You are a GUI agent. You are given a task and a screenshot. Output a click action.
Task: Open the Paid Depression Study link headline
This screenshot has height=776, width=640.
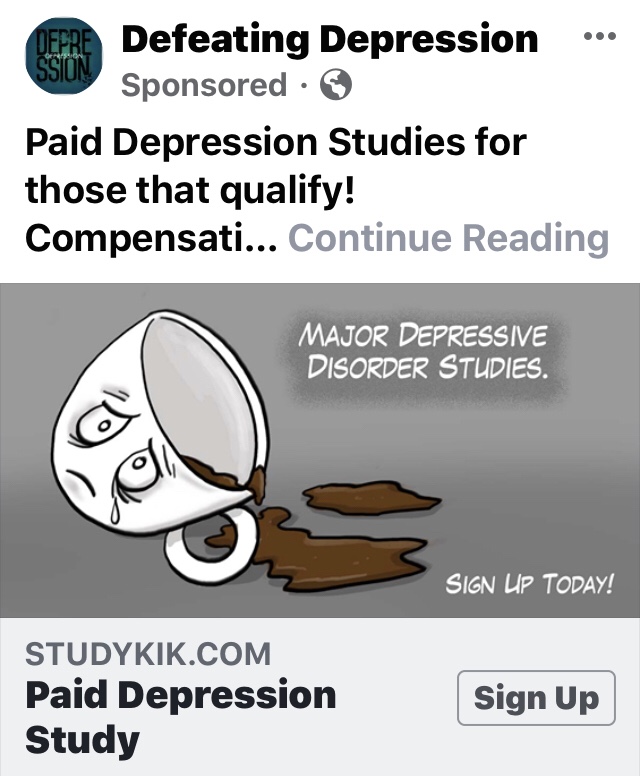click(180, 717)
